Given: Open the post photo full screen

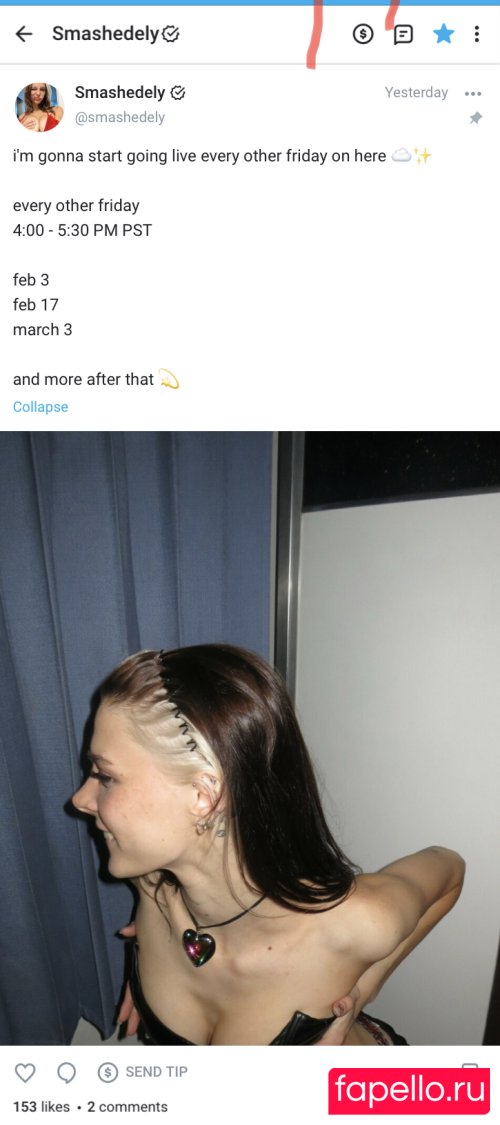Looking at the screenshot, I should point(250,738).
